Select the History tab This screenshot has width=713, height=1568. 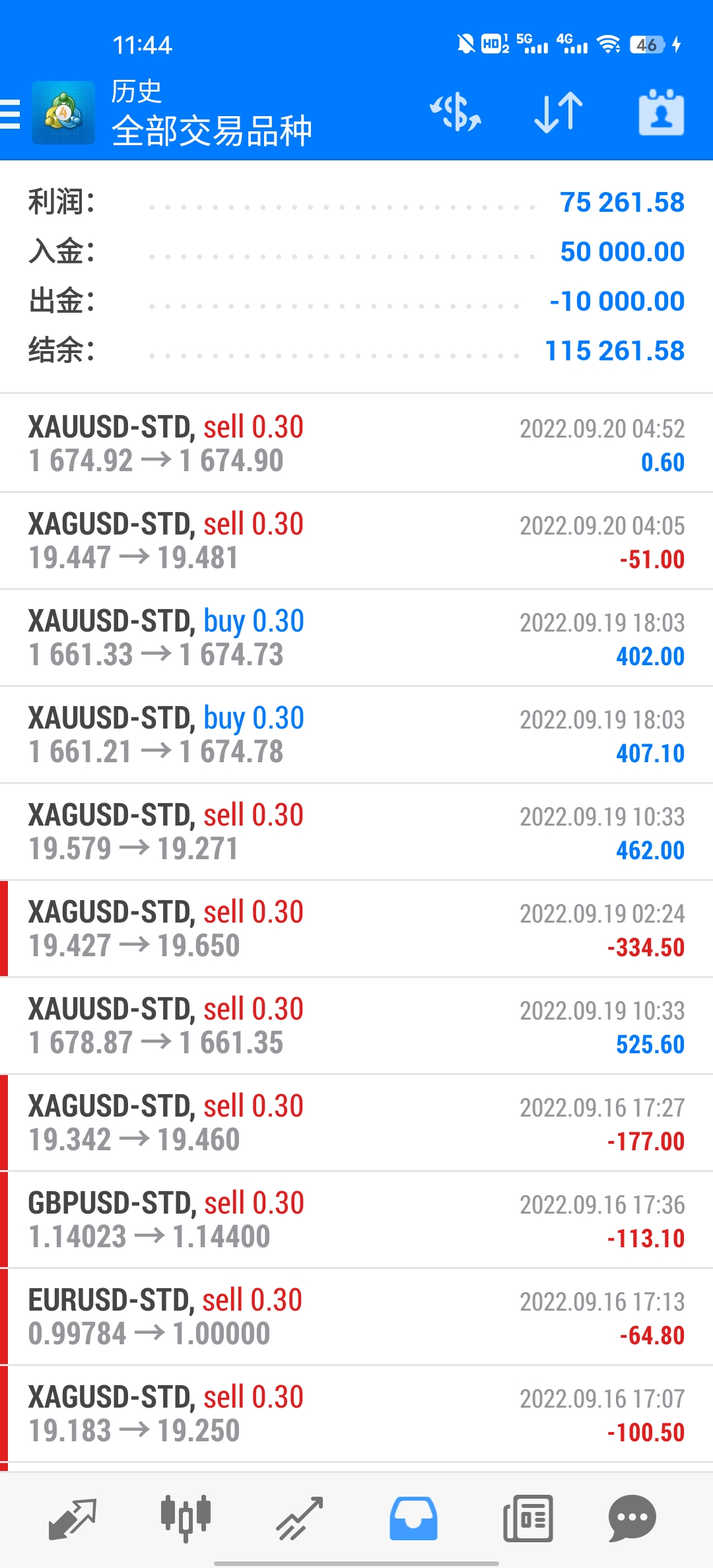pyautogui.click(x=413, y=1518)
